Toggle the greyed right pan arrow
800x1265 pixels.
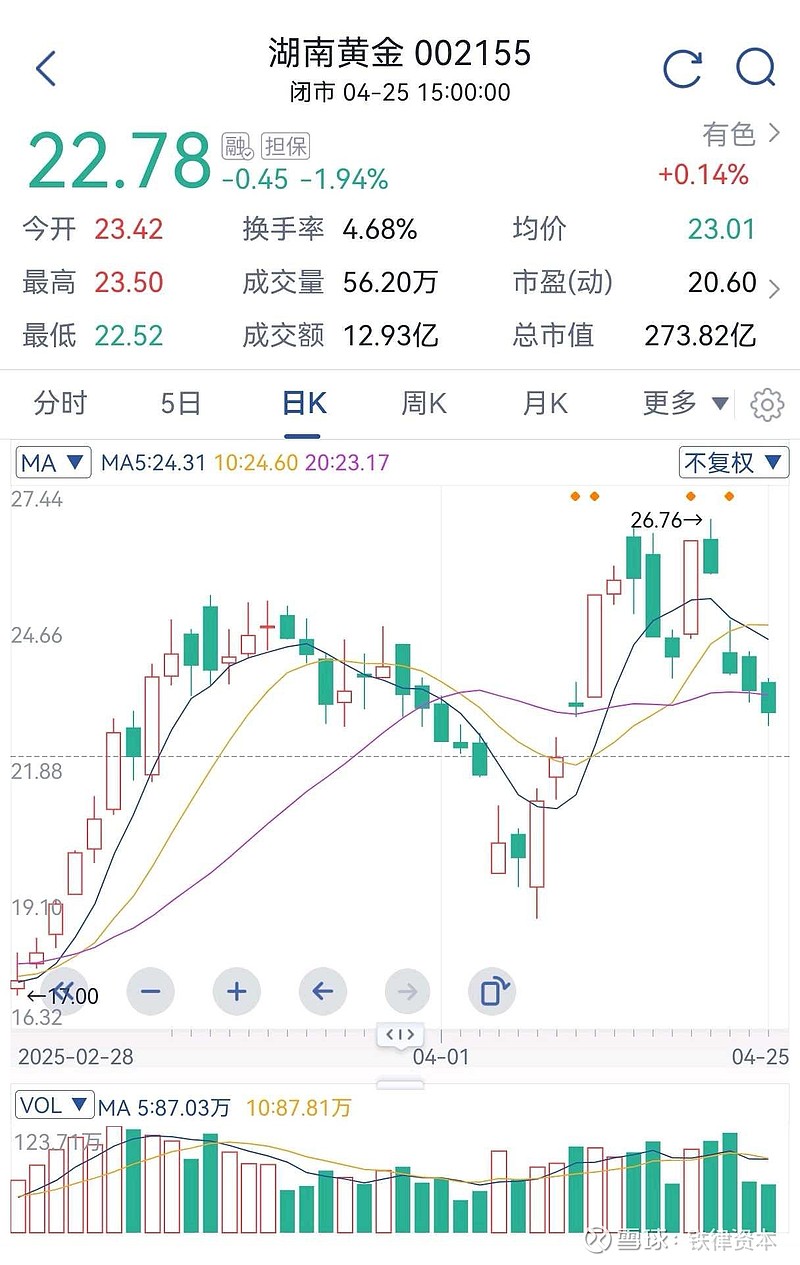tap(407, 991)
